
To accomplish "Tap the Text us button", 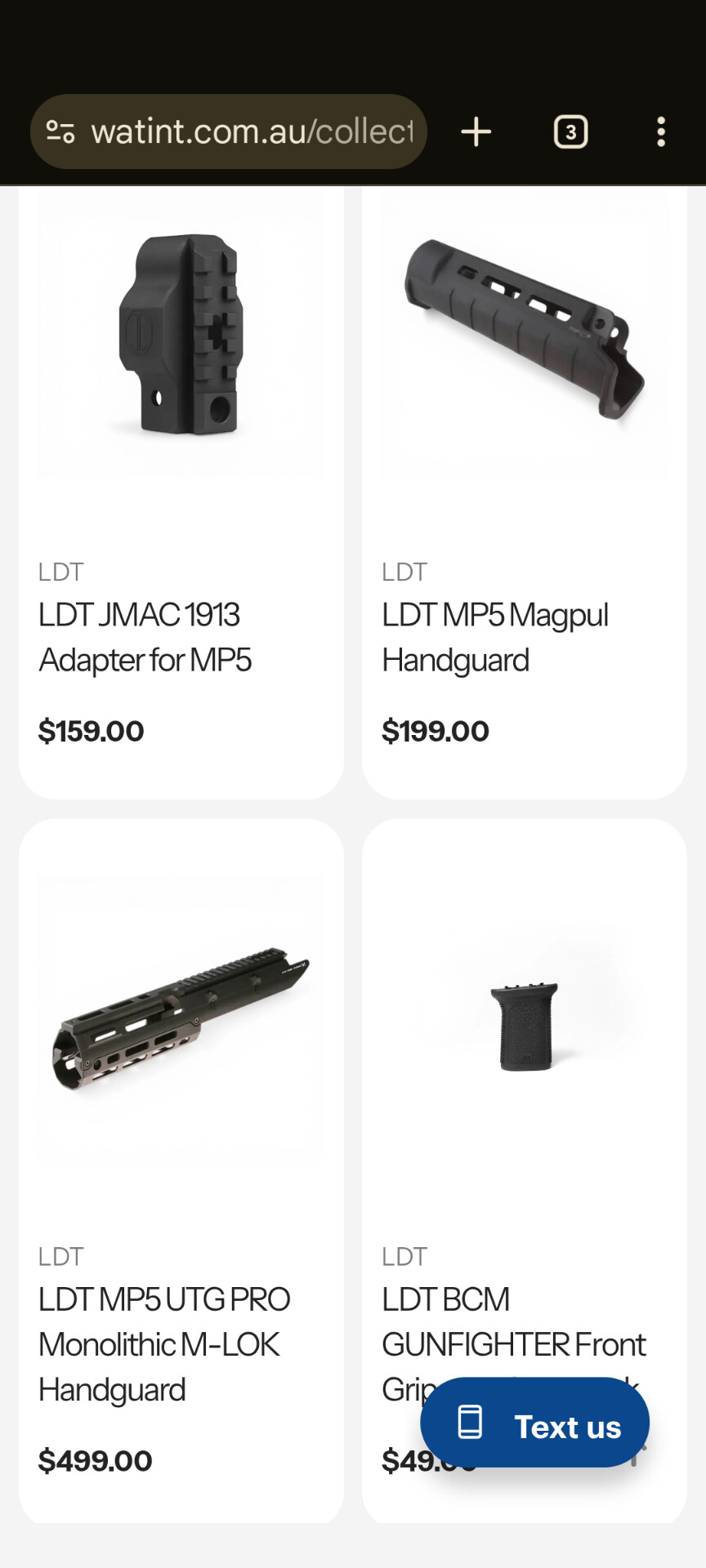I will [535, 1425].
